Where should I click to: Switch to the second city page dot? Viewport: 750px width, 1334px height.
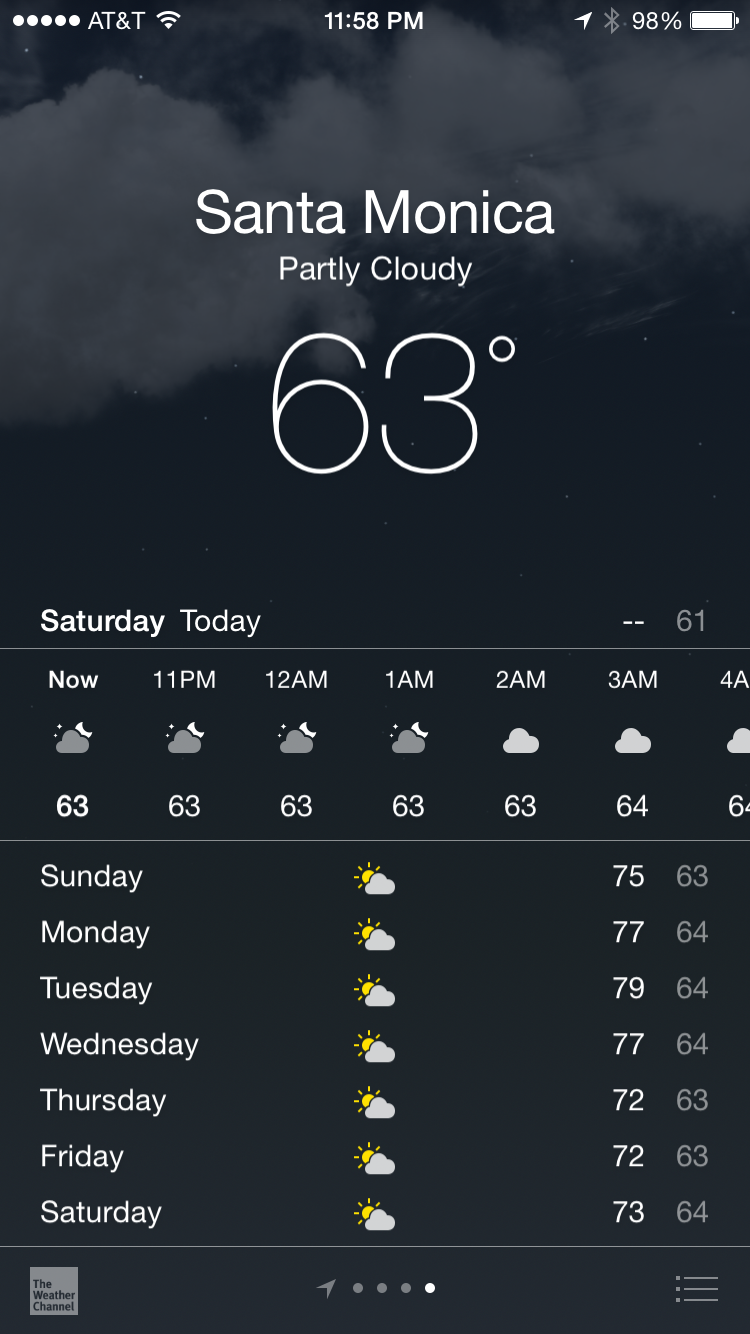(x=381, y=1289)
